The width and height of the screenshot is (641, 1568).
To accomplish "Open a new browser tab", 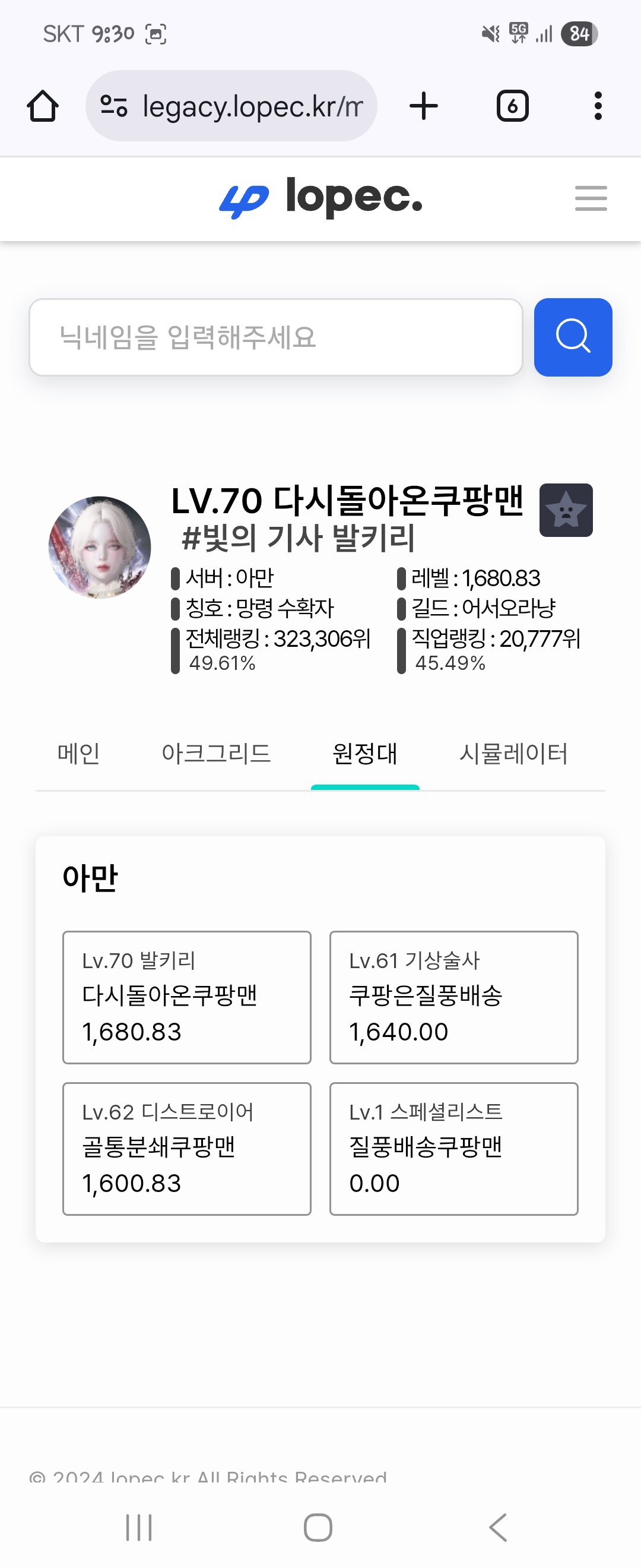I will pos(424,106).
